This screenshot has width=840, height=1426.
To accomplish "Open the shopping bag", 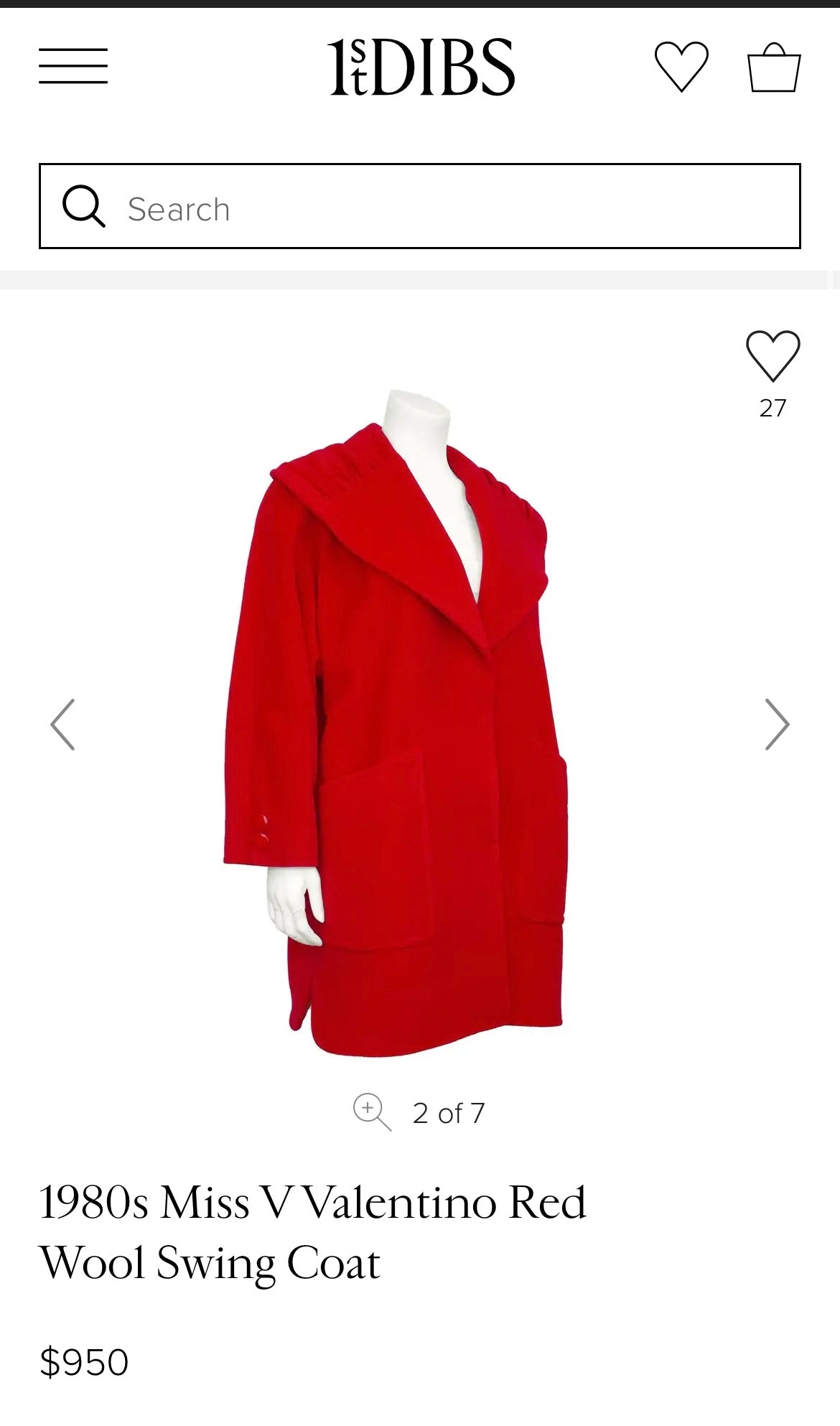I will pyautogui.click(x=774, y=67).
